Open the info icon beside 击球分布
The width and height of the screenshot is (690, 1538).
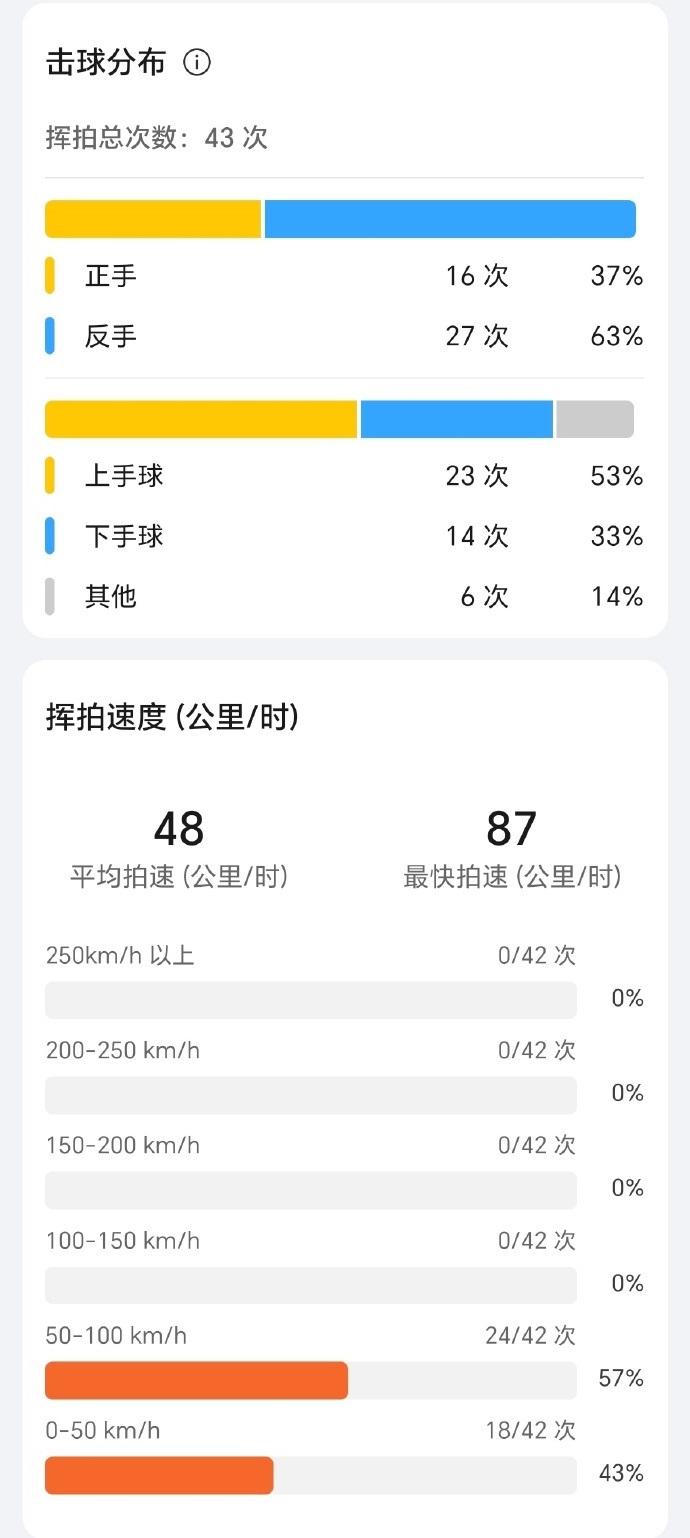click(x=197, y=63)
